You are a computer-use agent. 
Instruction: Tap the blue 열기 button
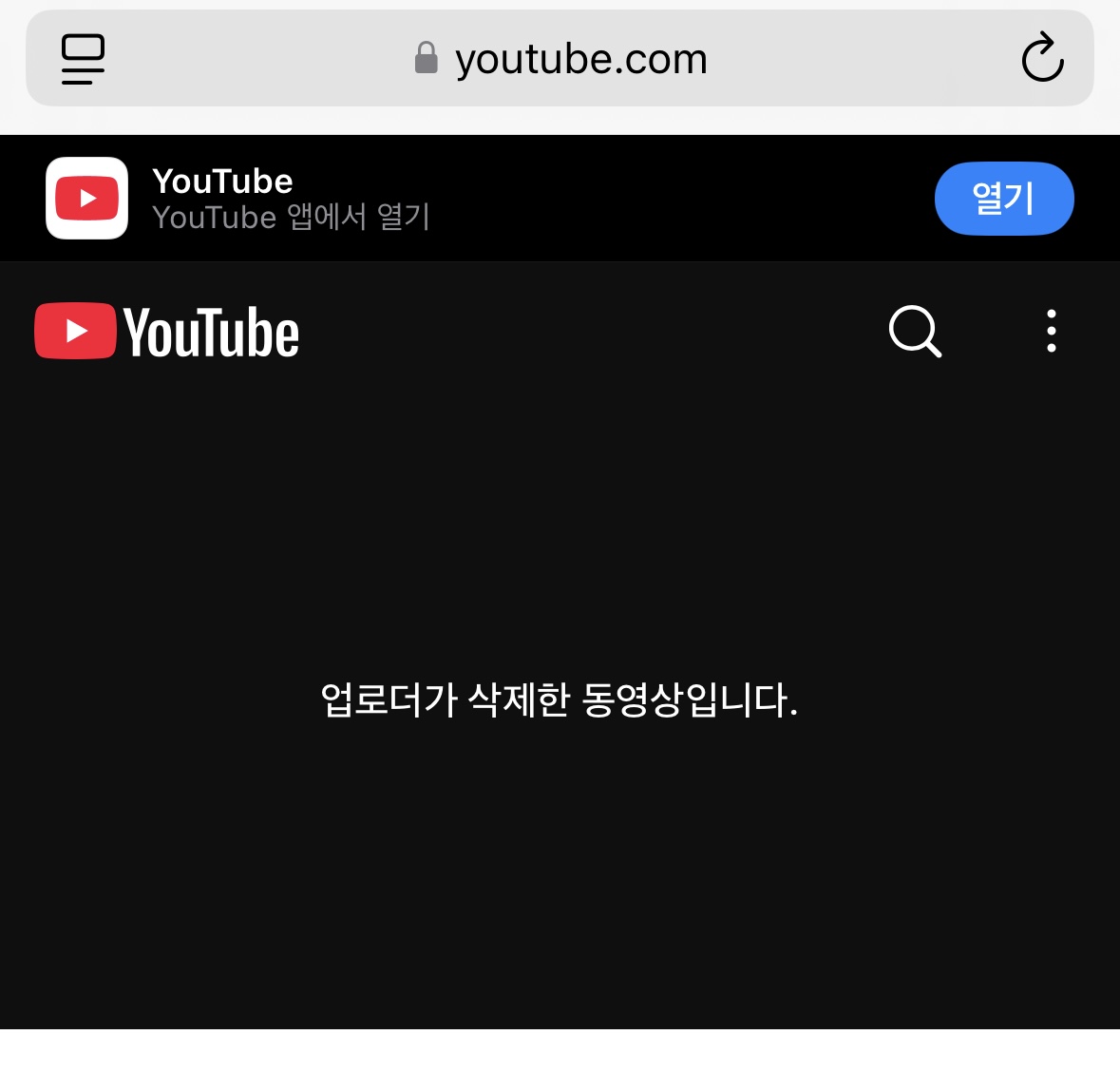(1003, 199)
